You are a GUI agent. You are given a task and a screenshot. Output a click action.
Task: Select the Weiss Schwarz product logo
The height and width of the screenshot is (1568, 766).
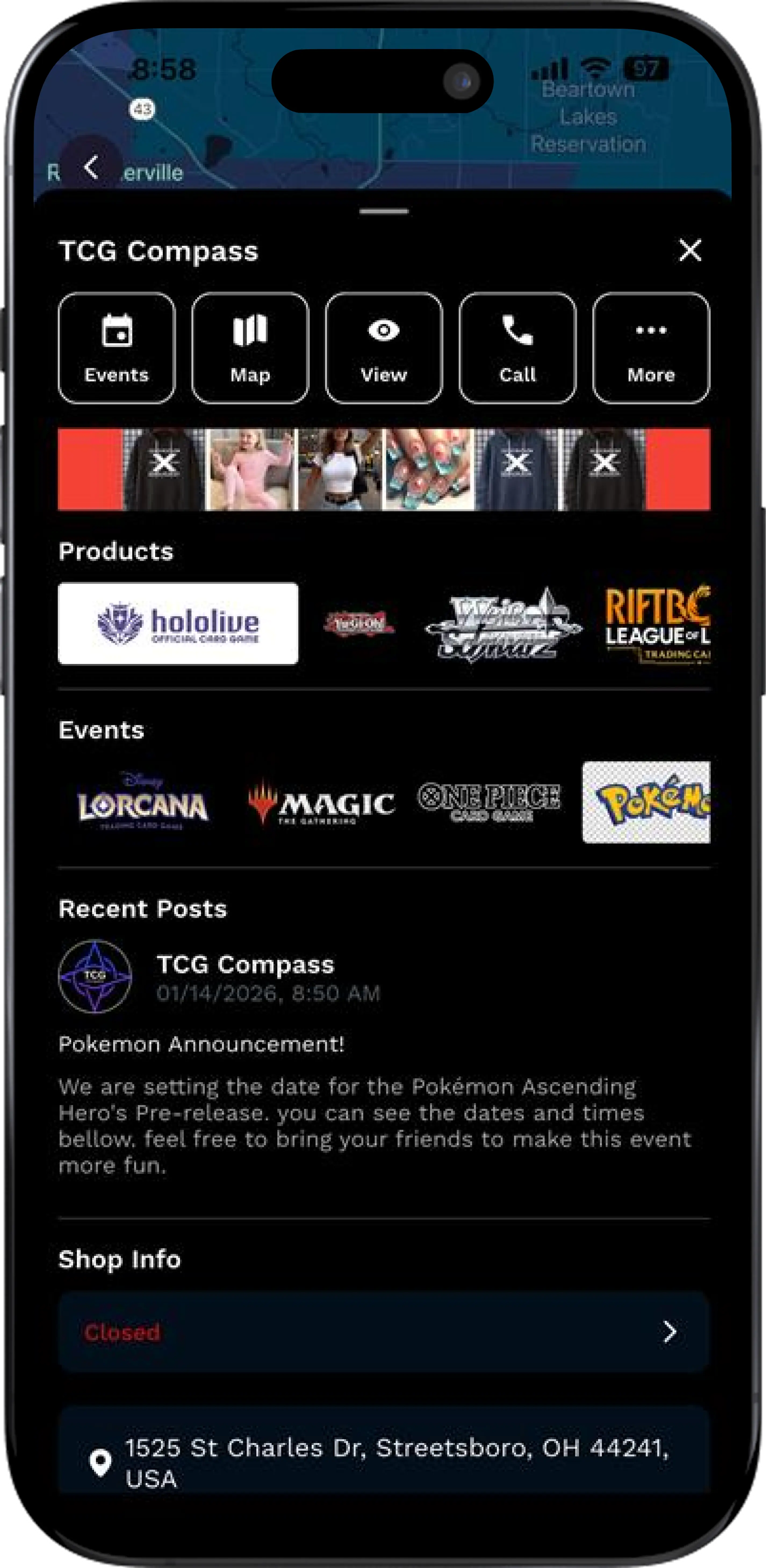503,624
